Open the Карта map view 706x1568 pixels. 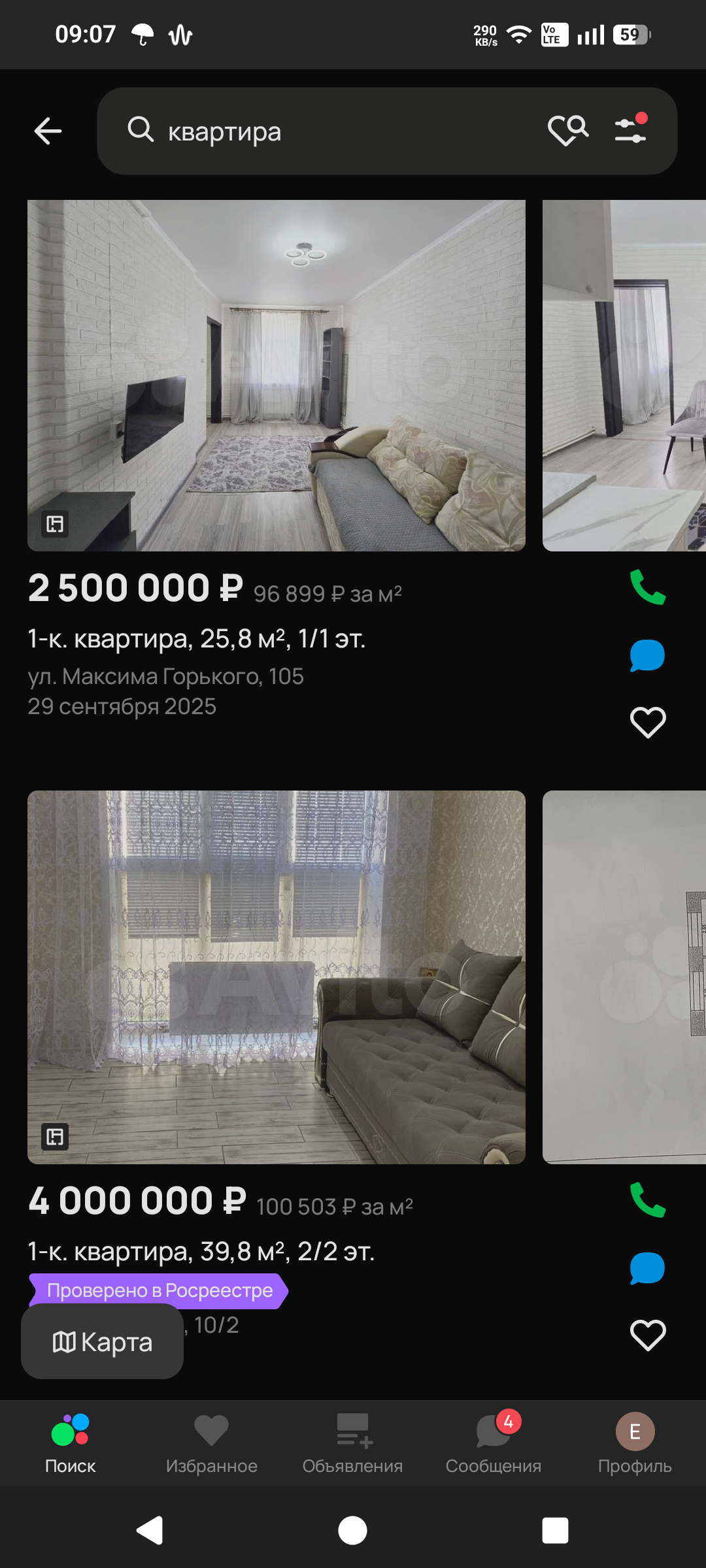point(103,1342)
